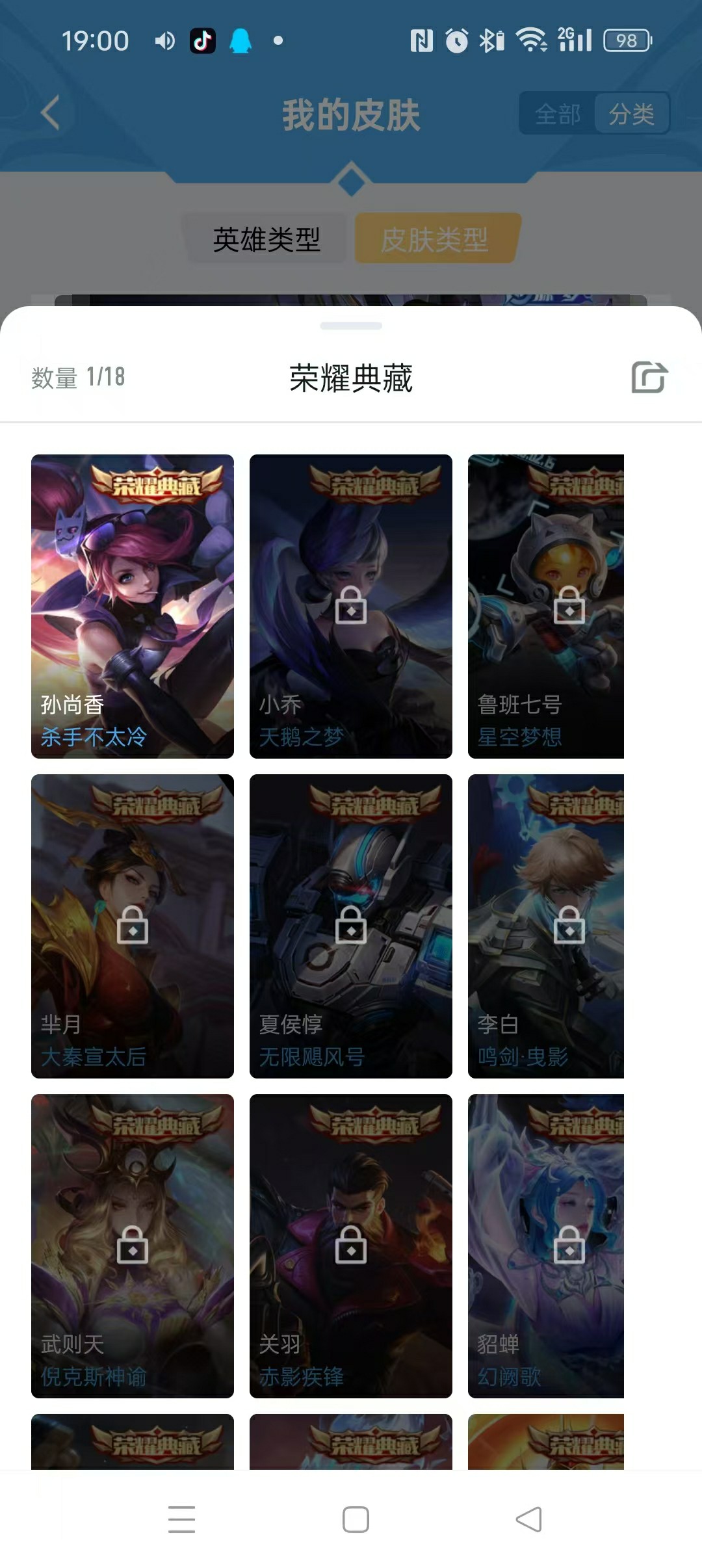The width and height of the screenshot is (702, 1568).
Task: Open the recent apps menu
Action: [x=181, y=1519]
